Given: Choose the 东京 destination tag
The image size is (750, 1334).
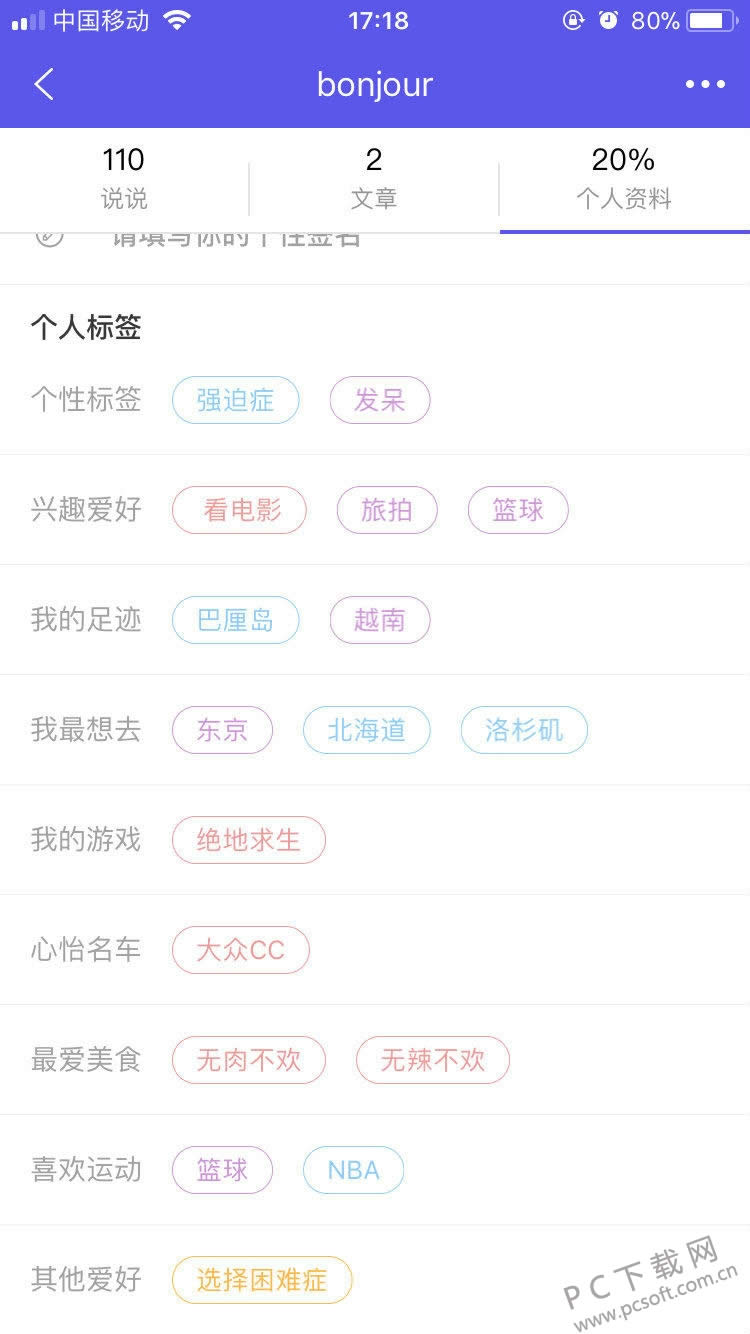Looking at the screenshot, I should (223, 730).
